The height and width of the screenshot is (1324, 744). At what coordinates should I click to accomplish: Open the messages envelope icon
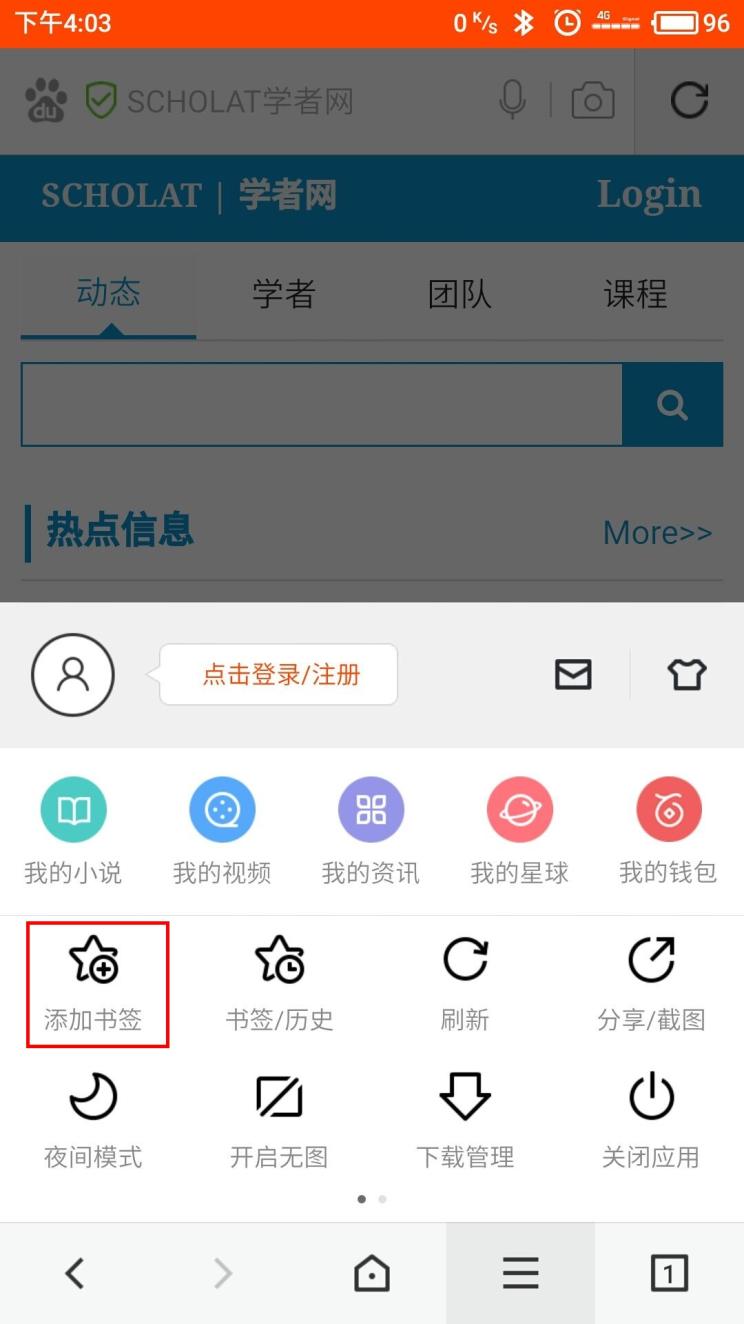(x=573, y=675)
